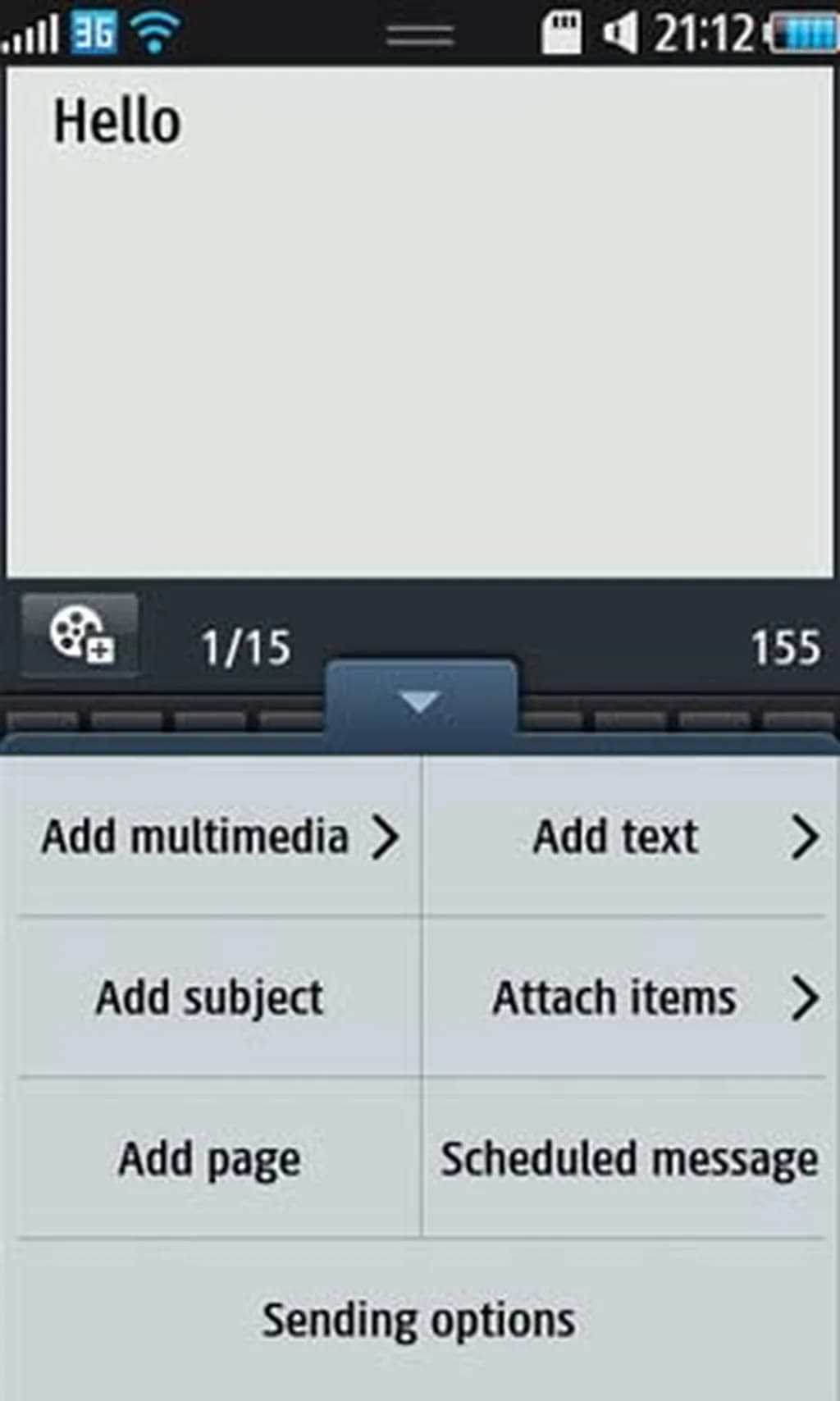The image size is (840, 1401).
Task: Open Add multimedia submenu
Action: tap(218, 837)
